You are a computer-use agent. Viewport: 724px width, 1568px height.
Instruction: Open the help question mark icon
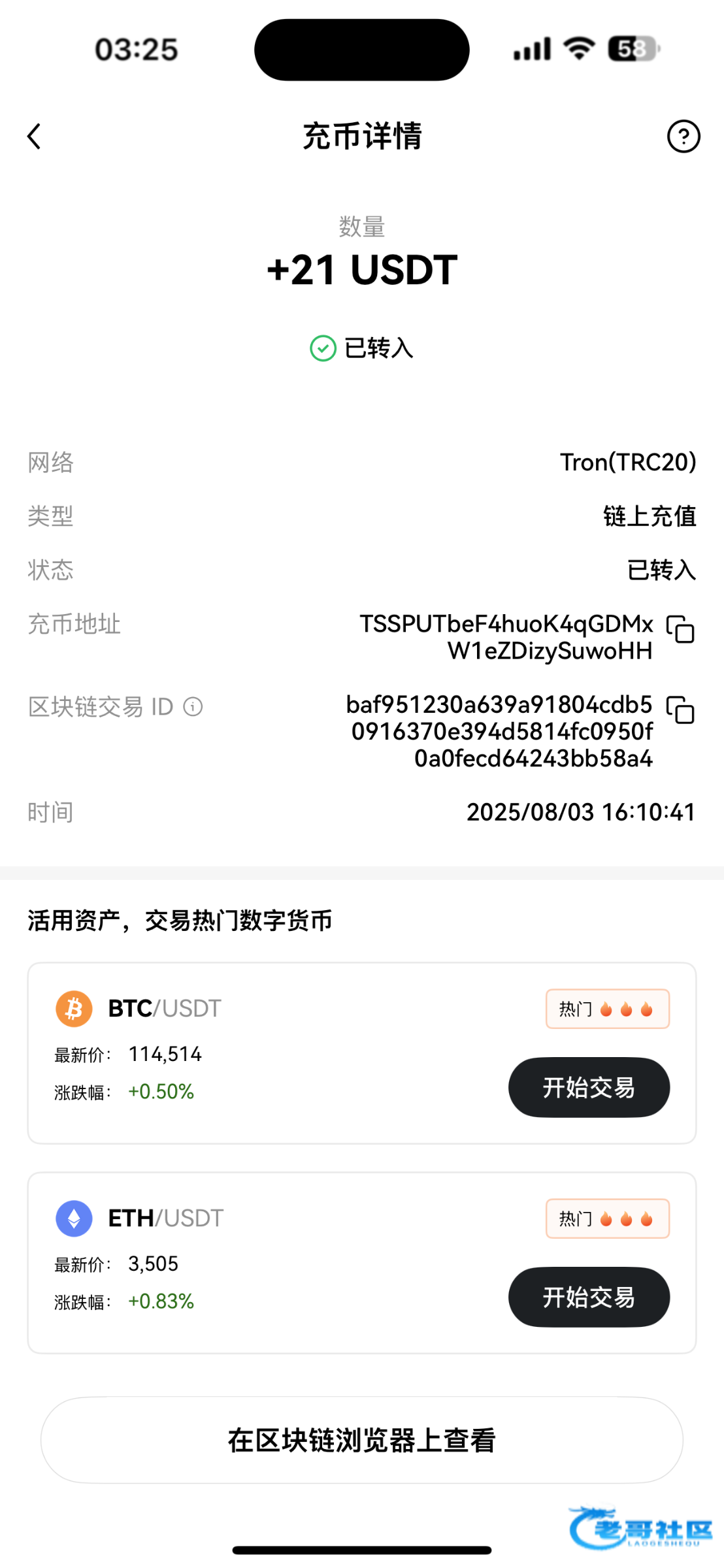point(683,137)
